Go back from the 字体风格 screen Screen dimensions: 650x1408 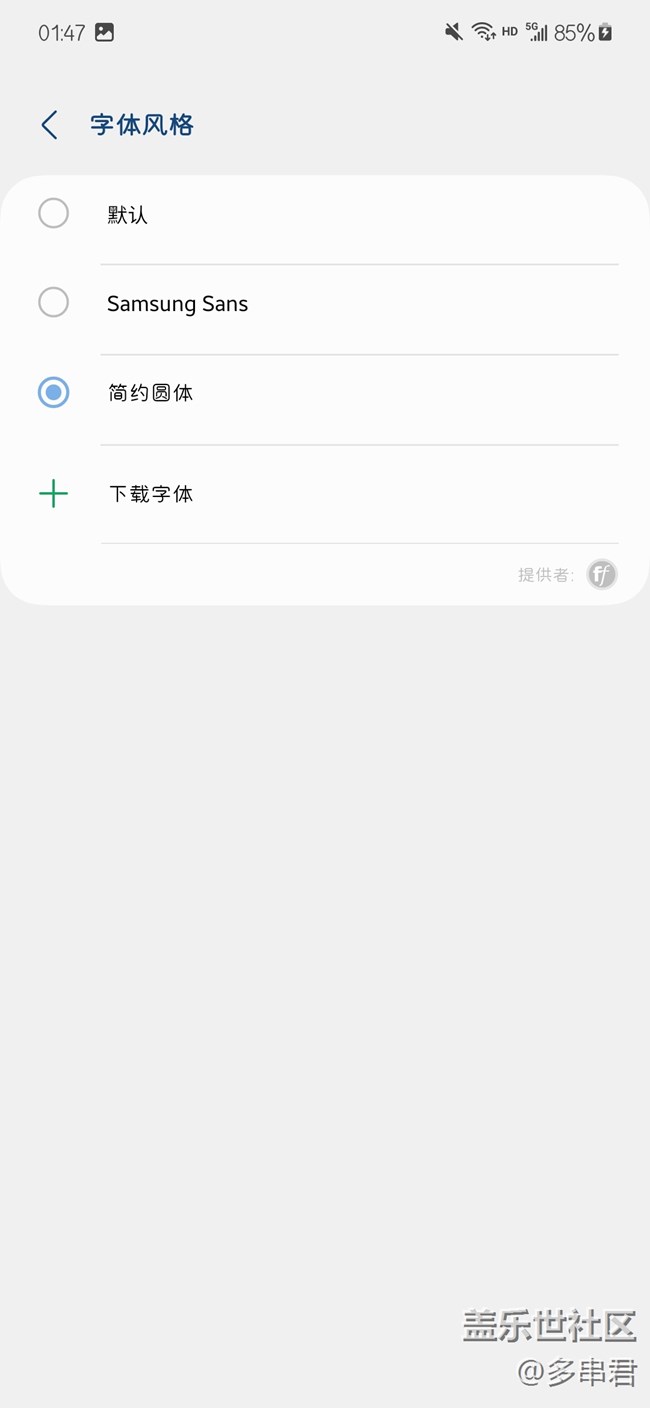(x=49, y=125)
